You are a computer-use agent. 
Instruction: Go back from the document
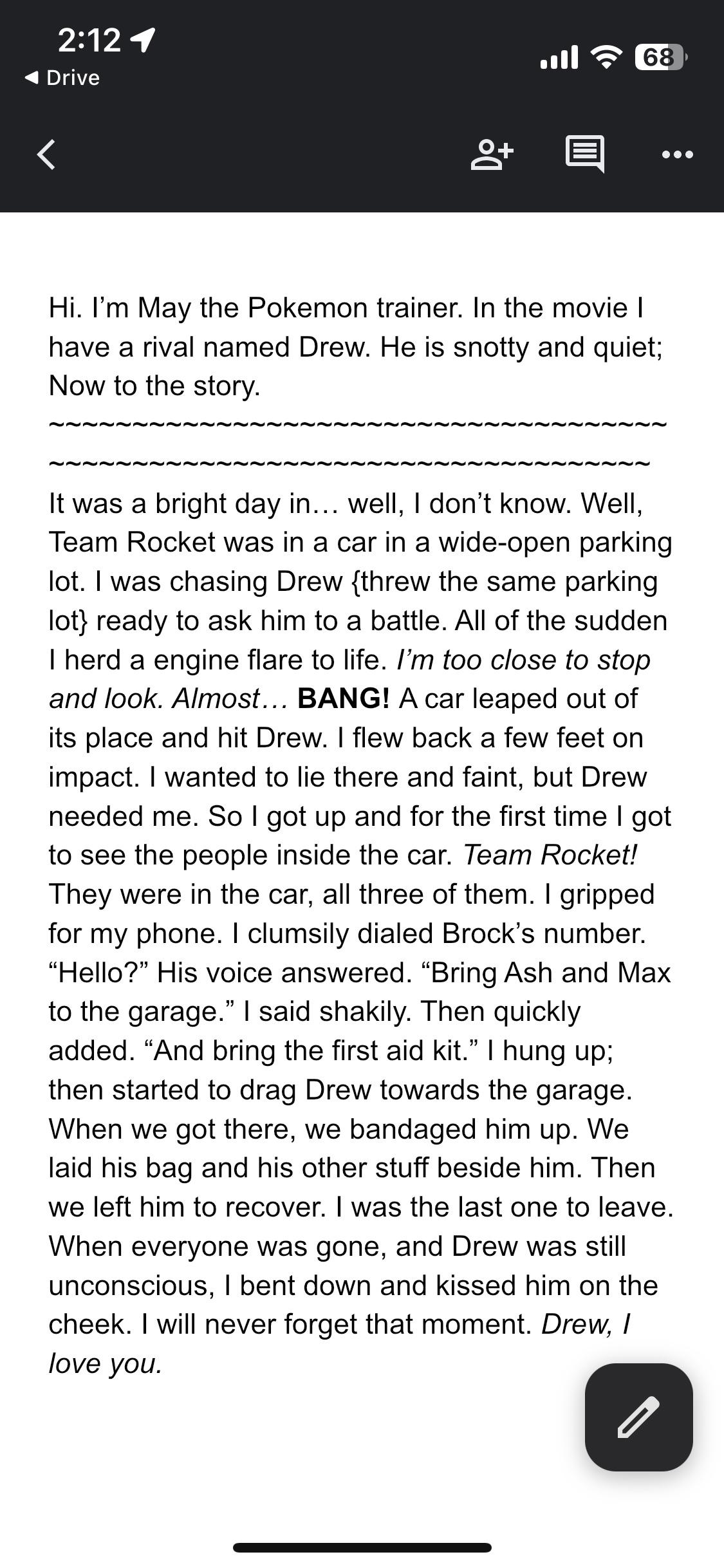46,154
